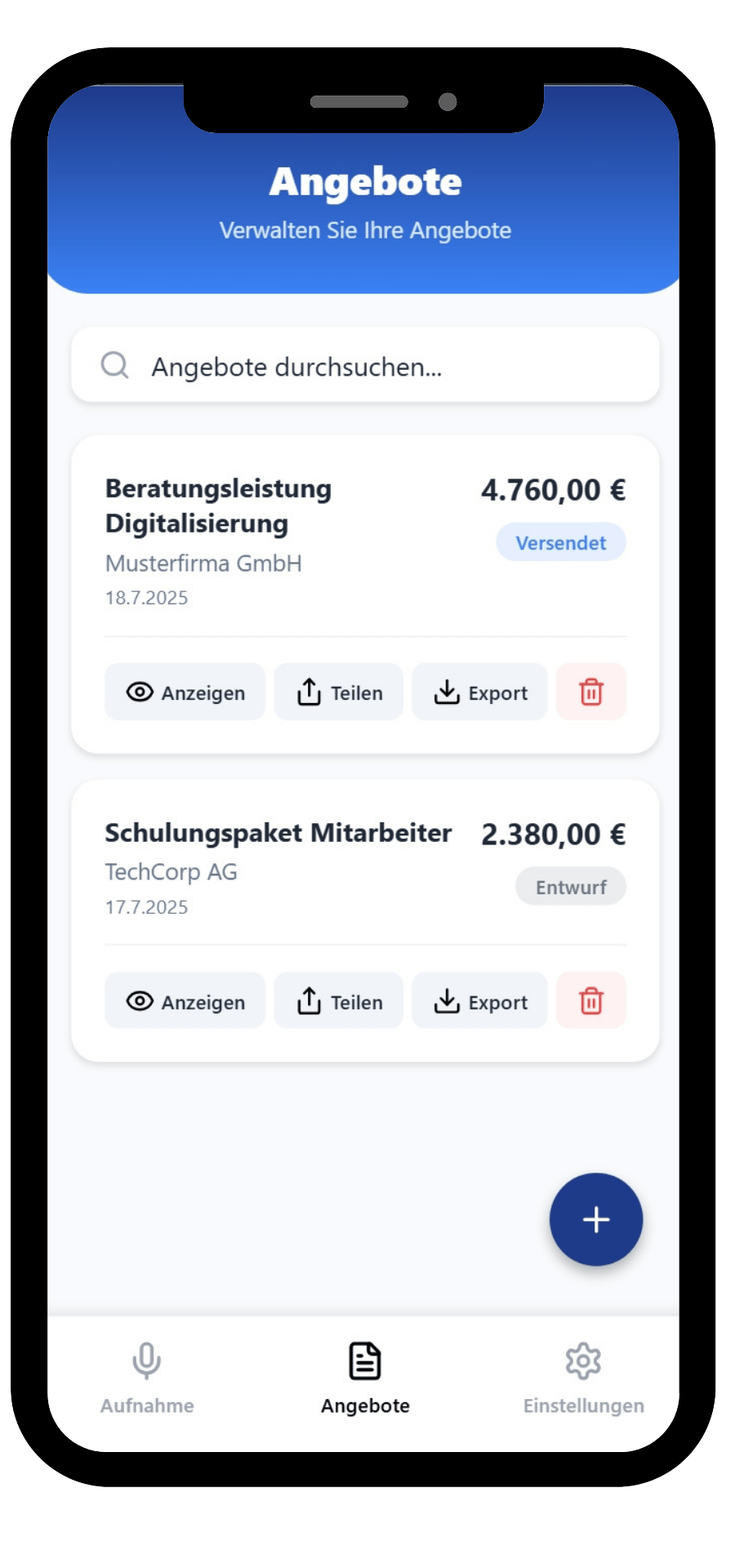Export the Beratungsleistung offer
The height and width of the screenshot is (1568, 735).
[x=479, y=692]
